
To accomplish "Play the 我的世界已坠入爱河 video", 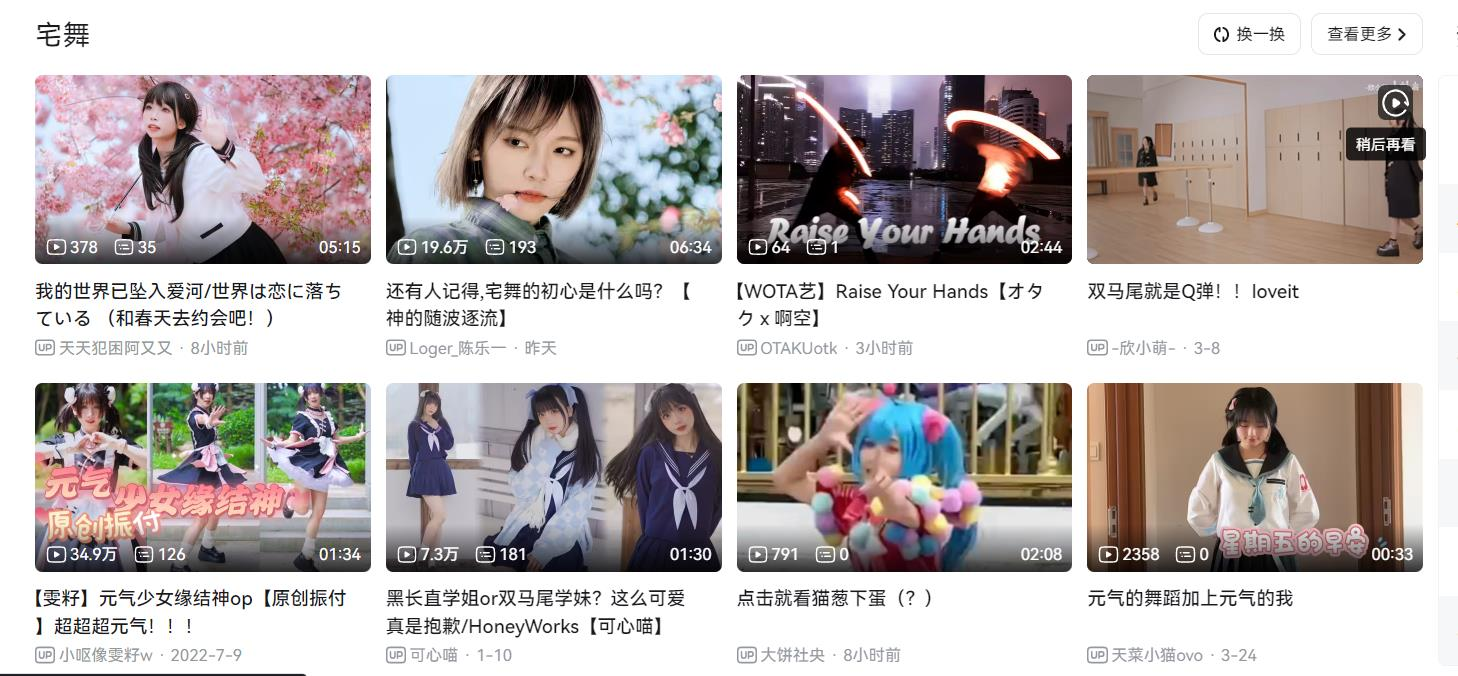I will pyautogui.click(x=202, y=169).
